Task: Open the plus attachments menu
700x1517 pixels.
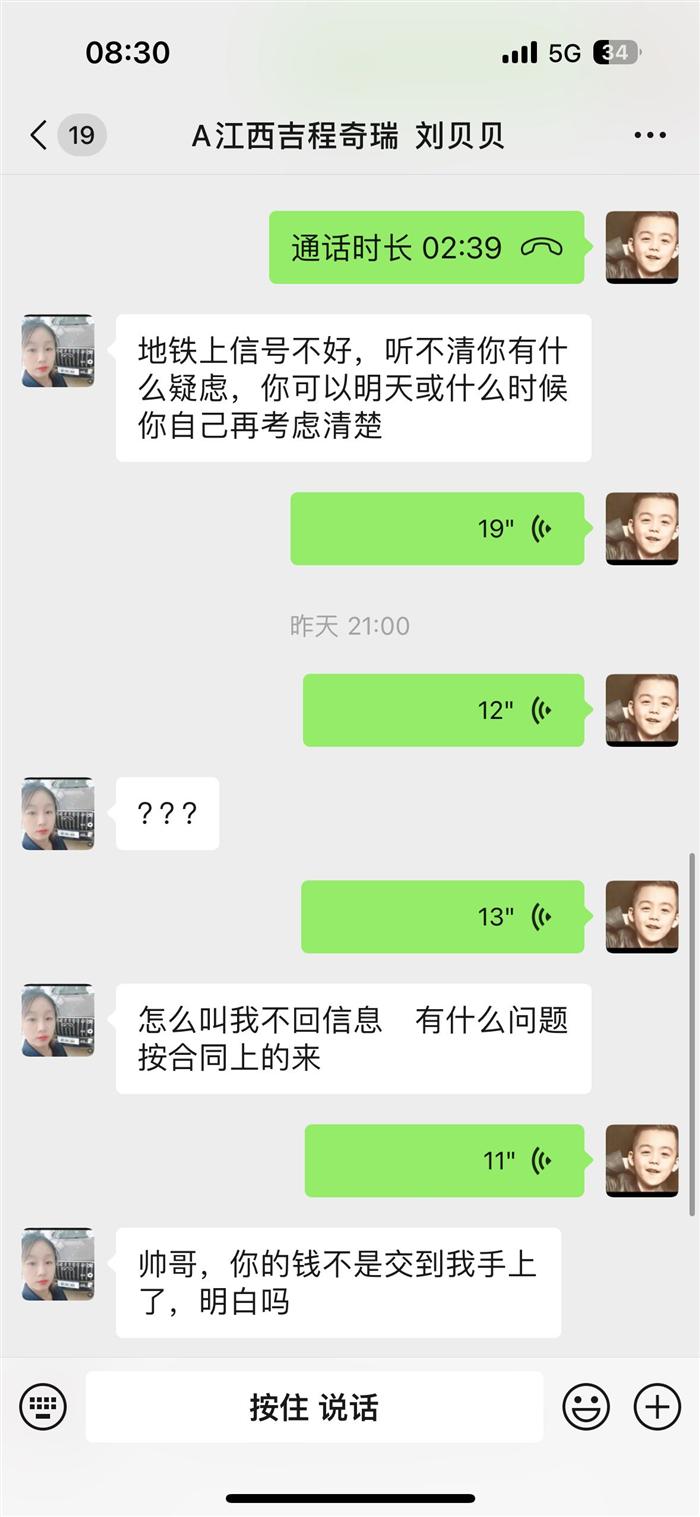Action: point(657,1407)
